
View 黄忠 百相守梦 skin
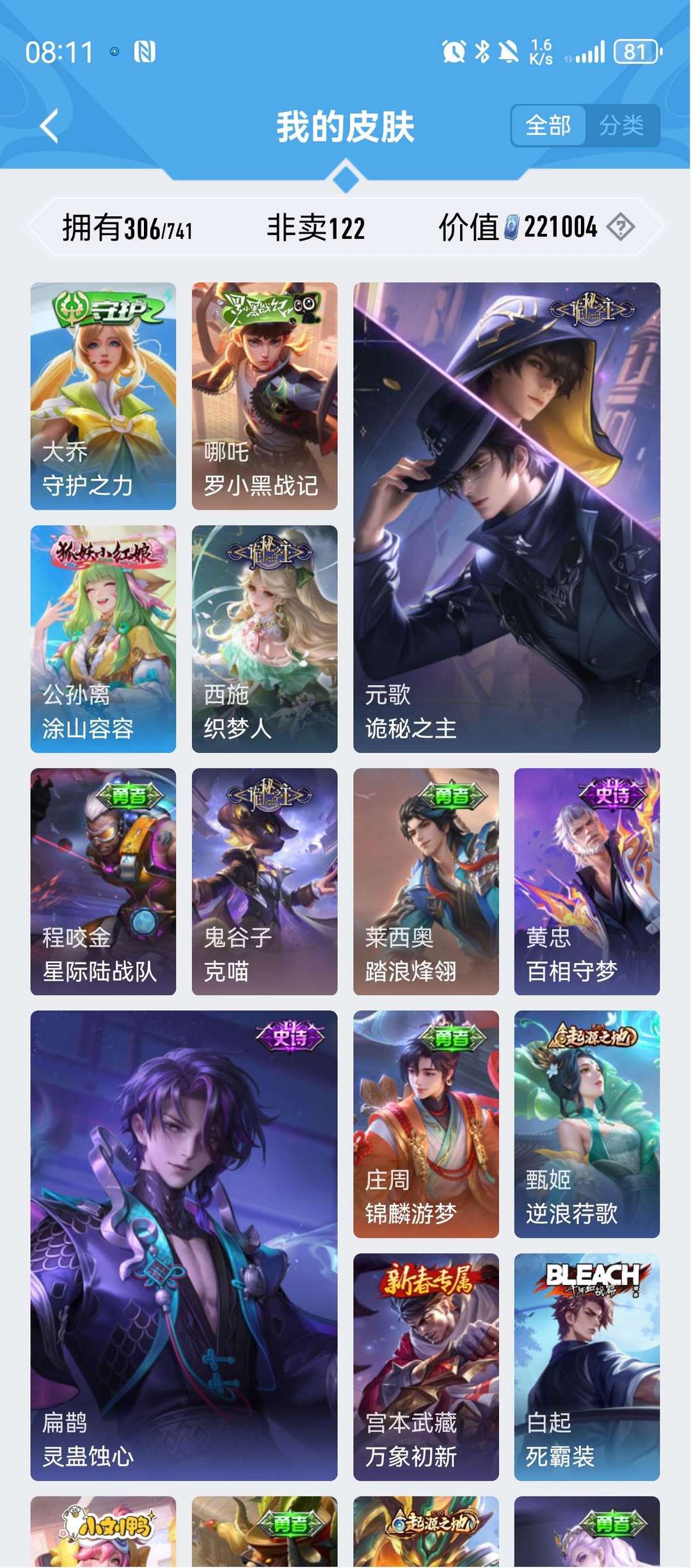tap(587, 881)
